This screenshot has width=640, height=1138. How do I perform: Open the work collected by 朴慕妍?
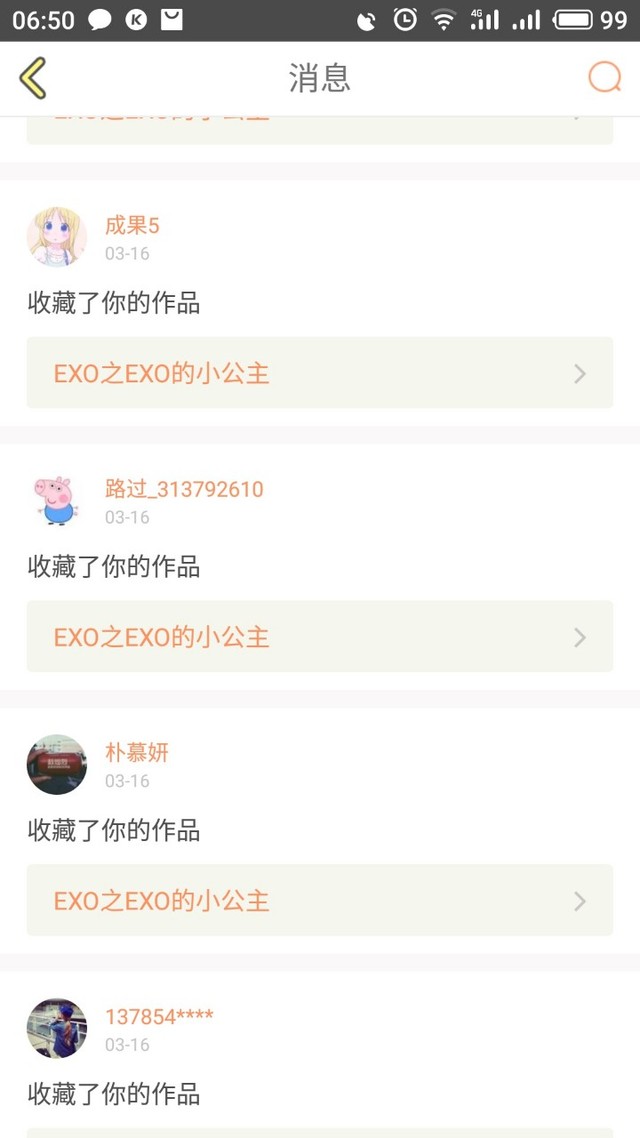click(x=320, y=900)
